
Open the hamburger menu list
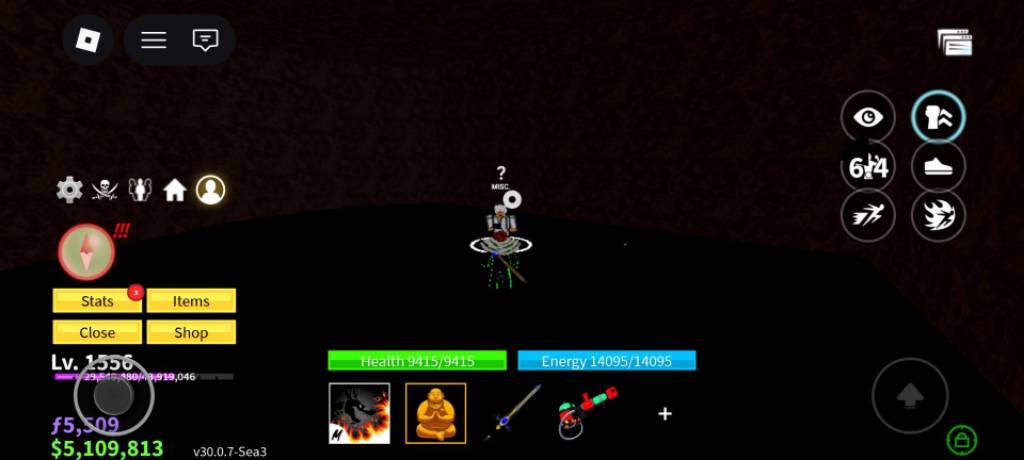coord(153,40)
